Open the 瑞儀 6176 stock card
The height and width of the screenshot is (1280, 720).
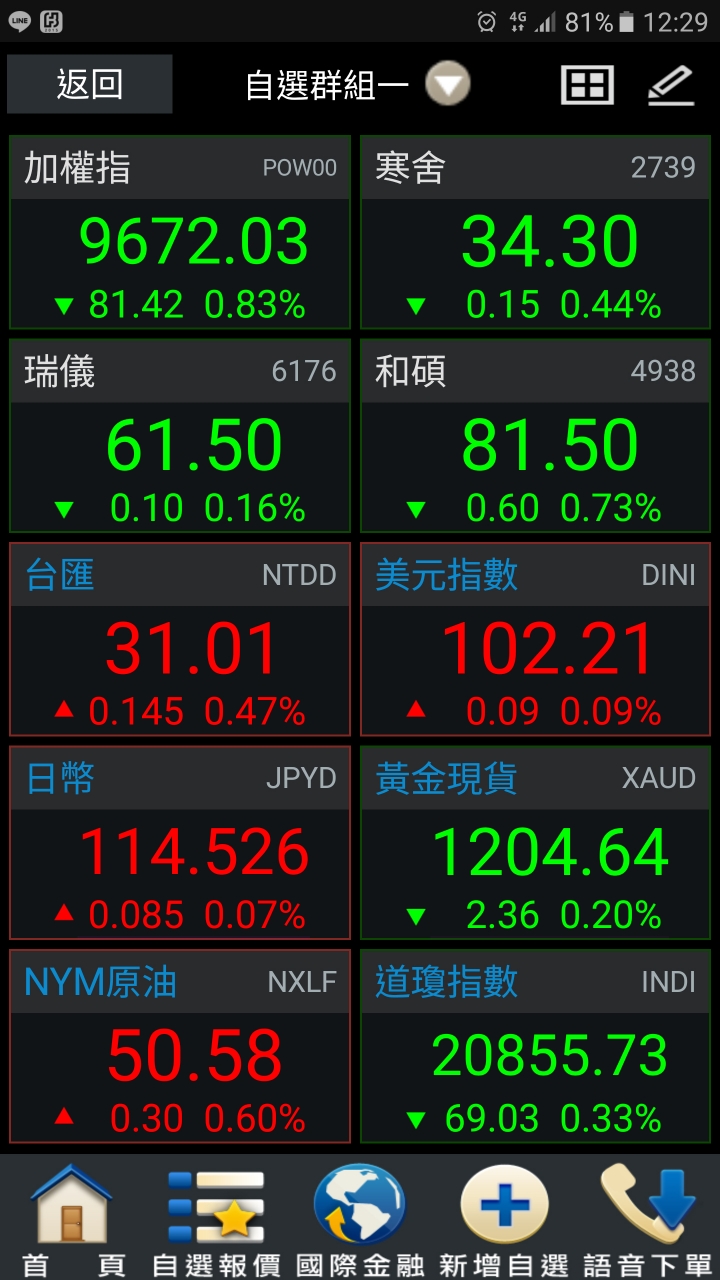click(180, 436)
